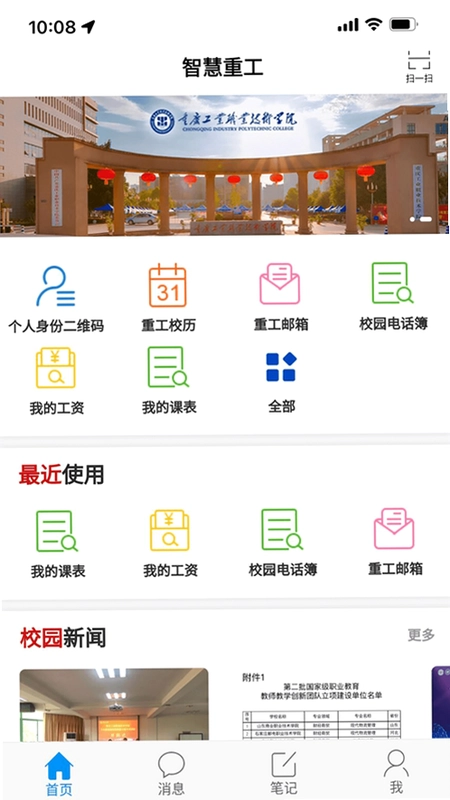450x800 pixels.
Task: Open 重工邮箱 under 最近使用
Action: coord(395,542)
